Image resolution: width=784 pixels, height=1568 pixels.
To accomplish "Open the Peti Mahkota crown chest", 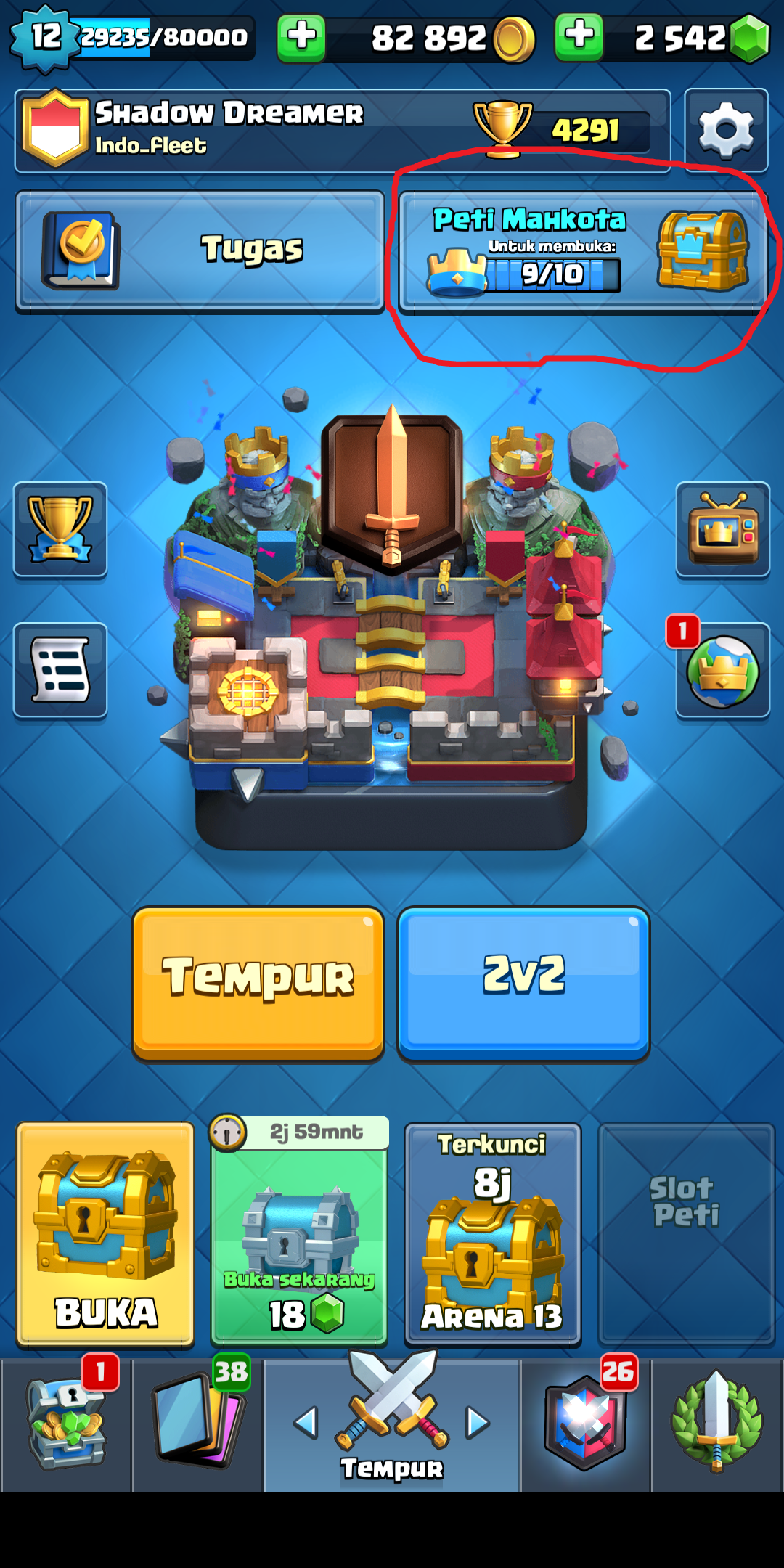I will (583, 251).
